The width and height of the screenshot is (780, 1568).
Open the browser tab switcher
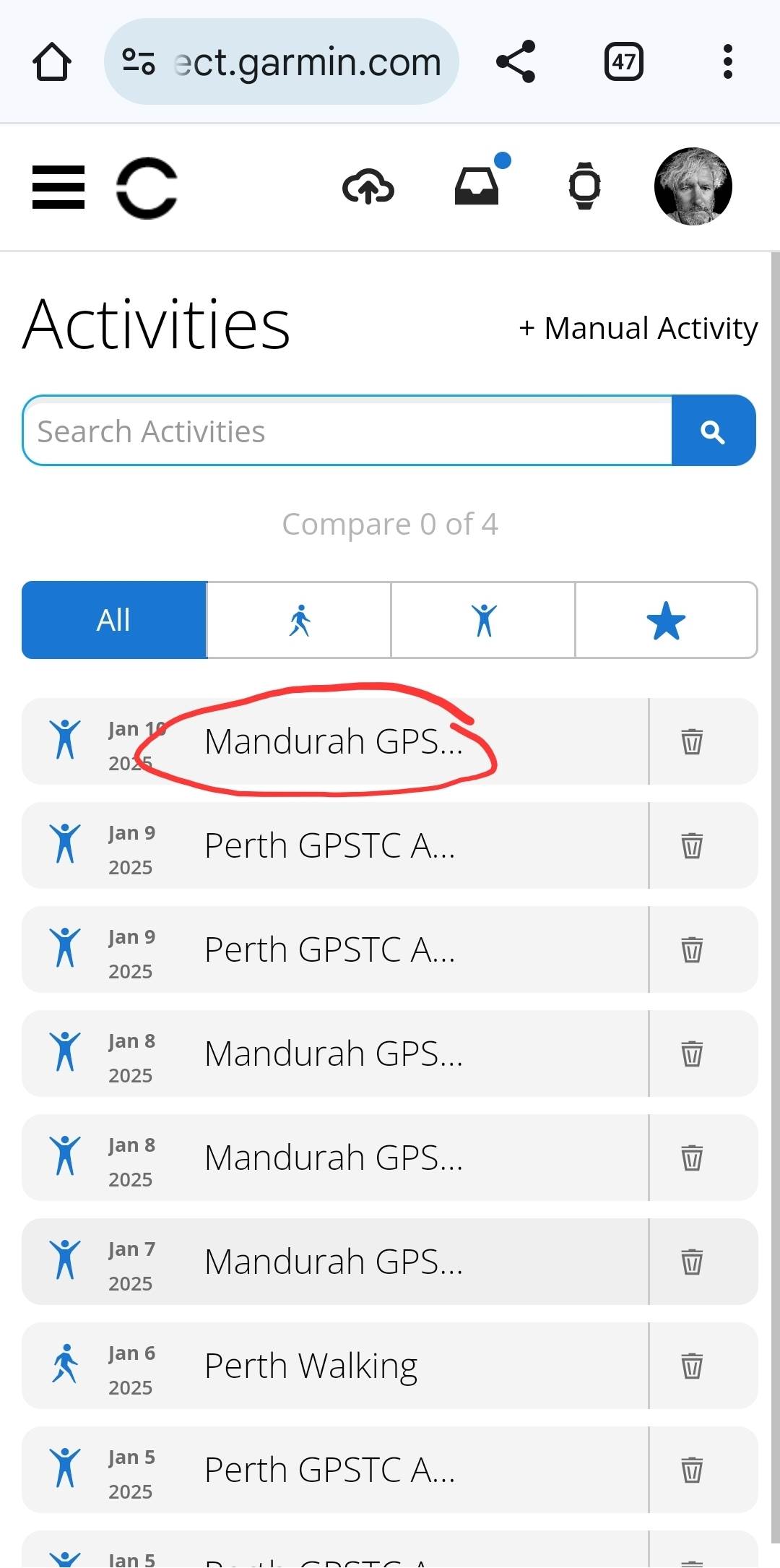(623, 61)
